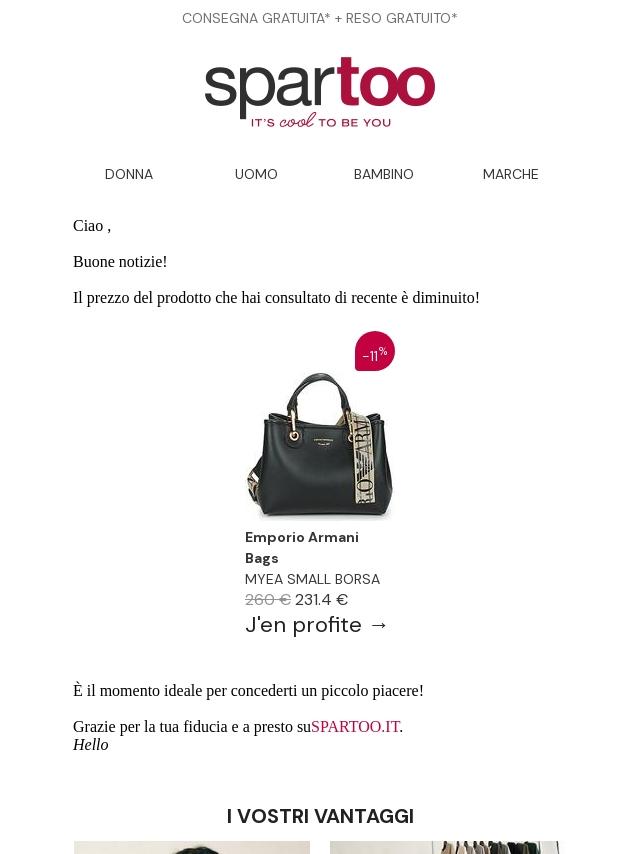Open the UOMO category link
The height and width of the screenshot is (854, 640).
pyautogui.click(x=256, y=174)
